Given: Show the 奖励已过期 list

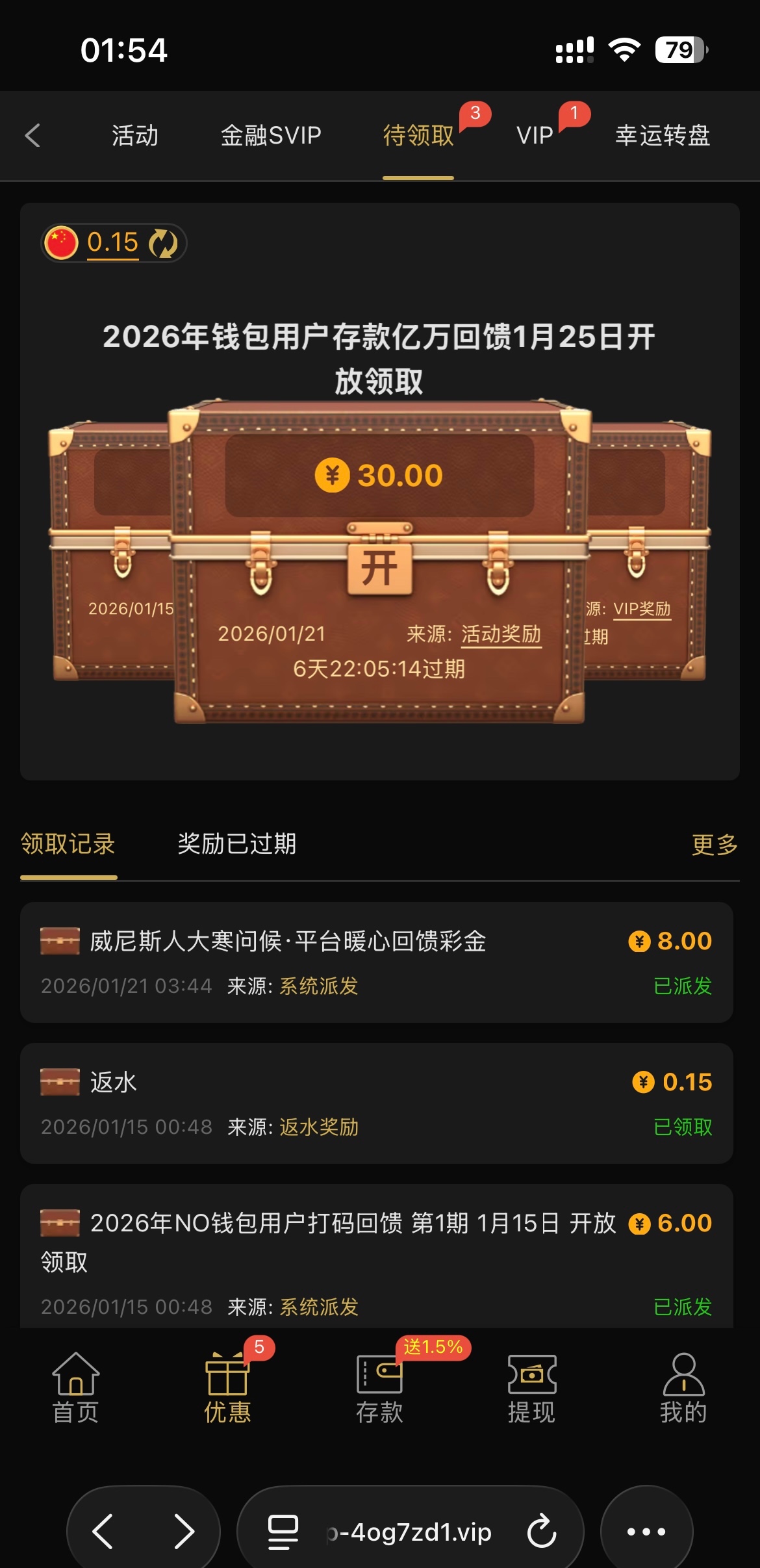Looking at the screenshot, I should pos(236,844).
